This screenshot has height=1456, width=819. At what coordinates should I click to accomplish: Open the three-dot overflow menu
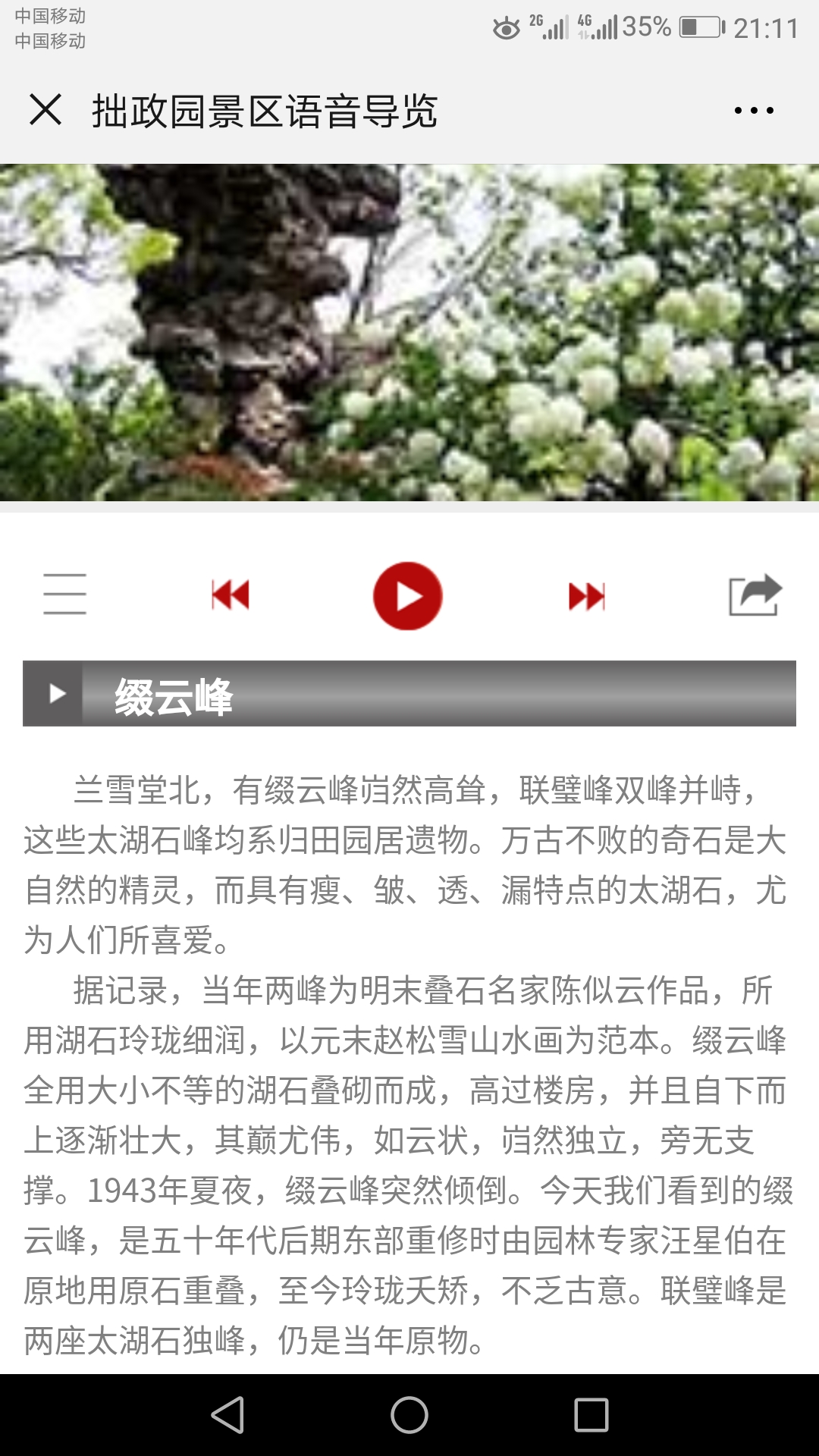click(754, 111)
